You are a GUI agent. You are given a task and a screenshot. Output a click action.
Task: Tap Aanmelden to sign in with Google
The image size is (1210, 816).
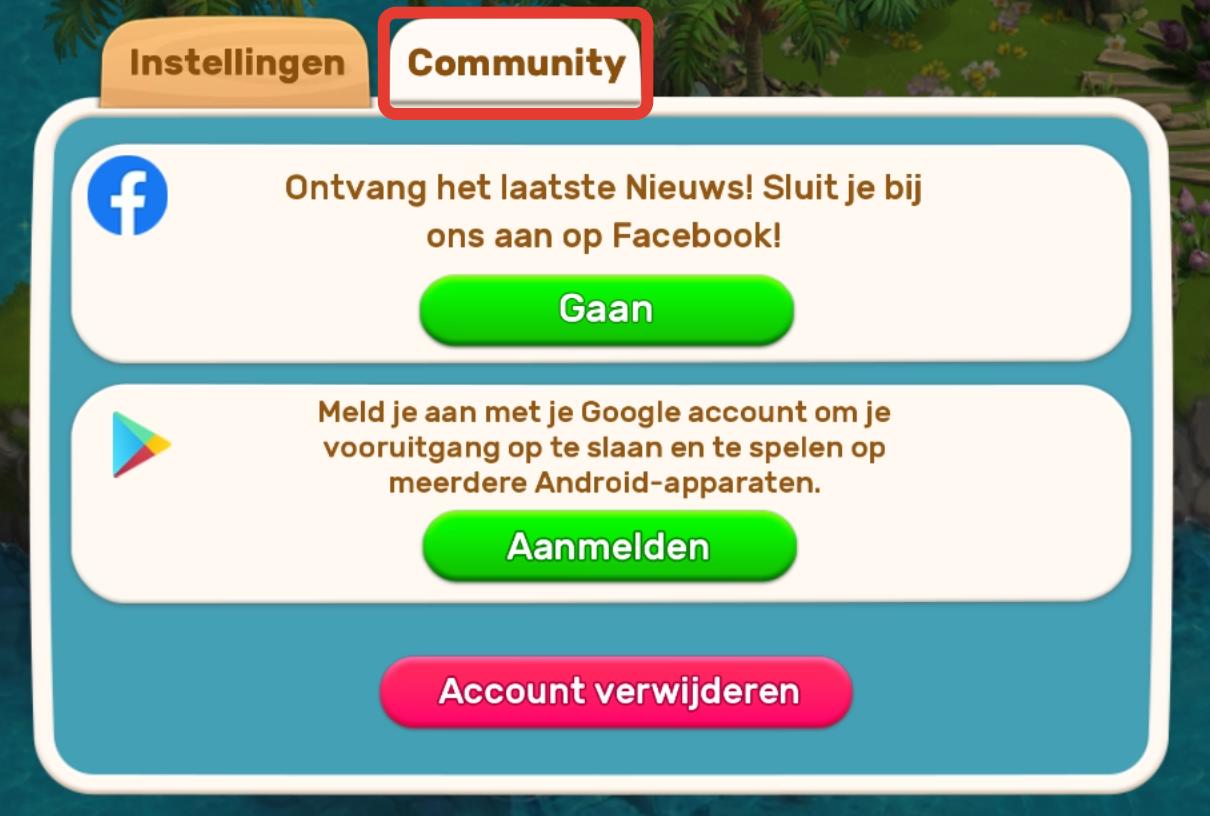pos(608,546)
